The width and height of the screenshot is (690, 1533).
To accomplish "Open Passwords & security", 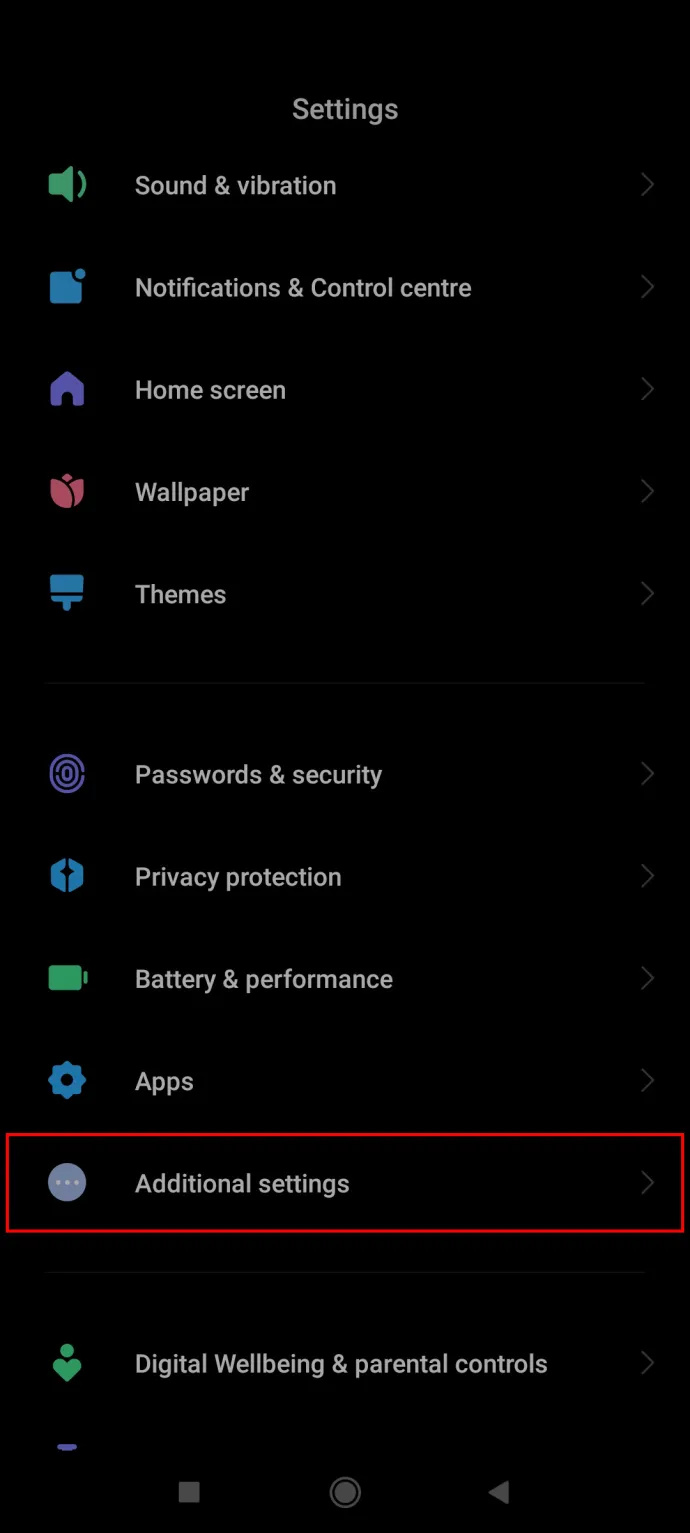I will point(345,774).
